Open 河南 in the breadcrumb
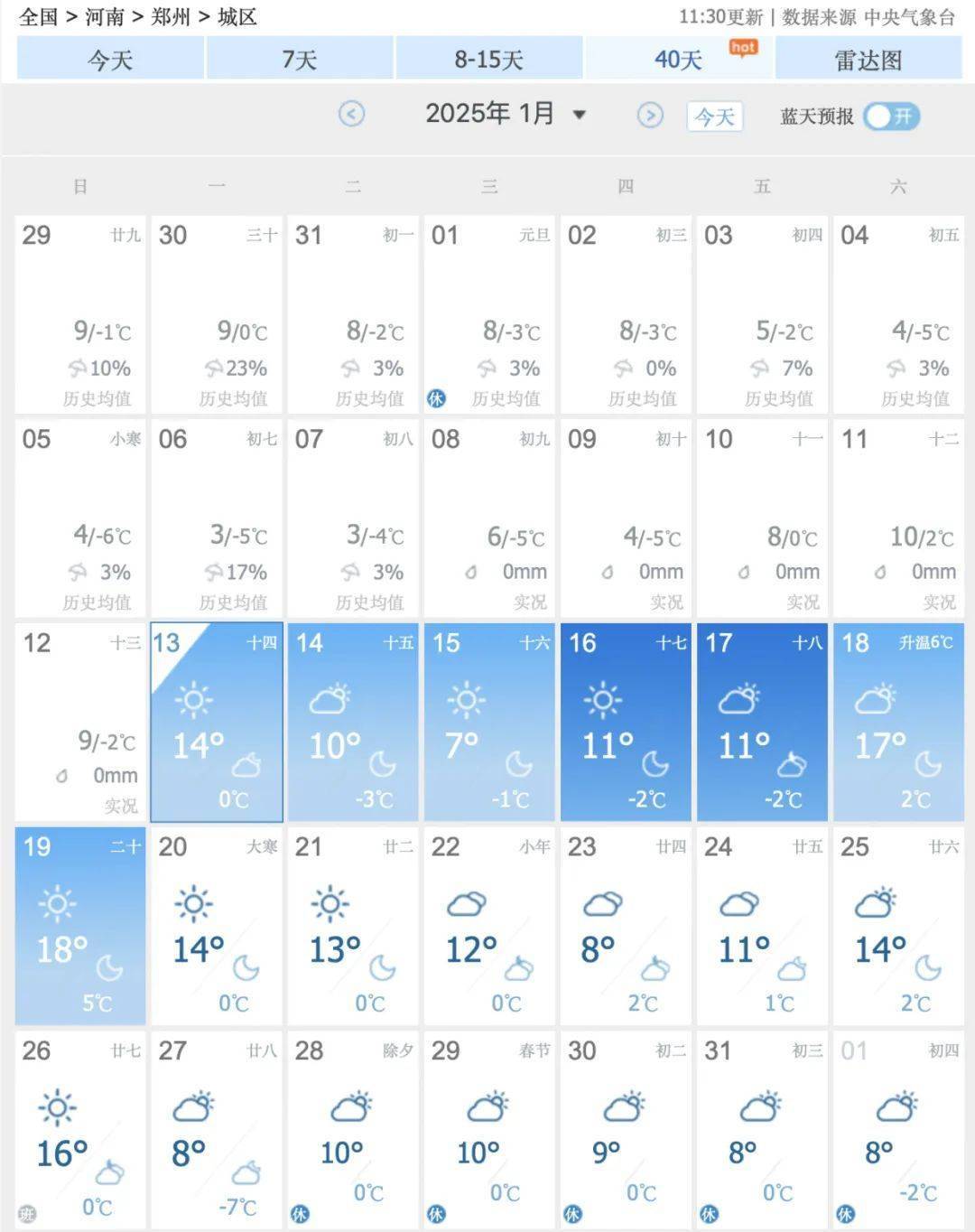 pos(105,16)
